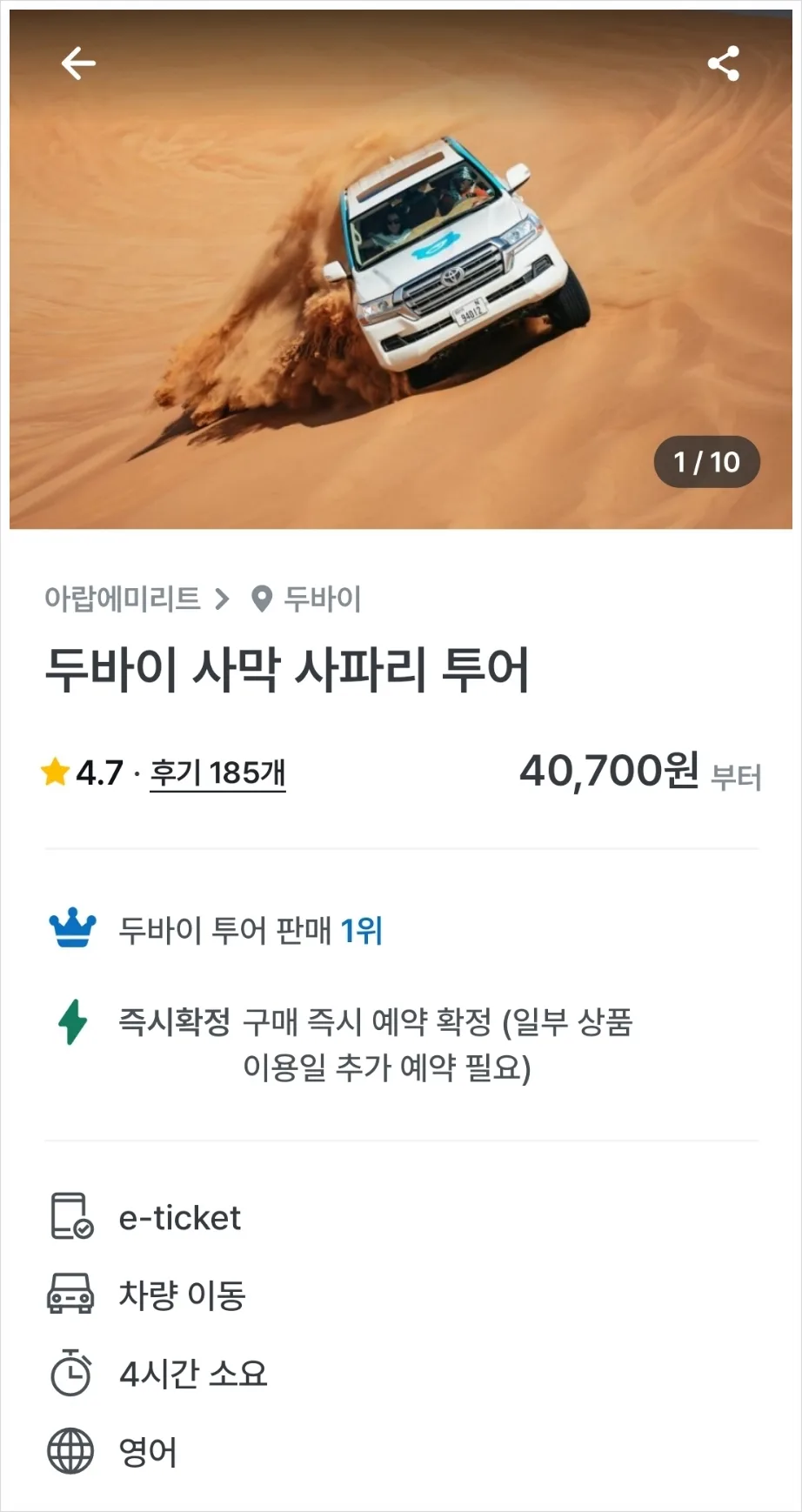802x1512 pixels.
Task: Open the 아랍에미리트 breadcrumb link
Action: pyautogui.click(x=123, y=599)
